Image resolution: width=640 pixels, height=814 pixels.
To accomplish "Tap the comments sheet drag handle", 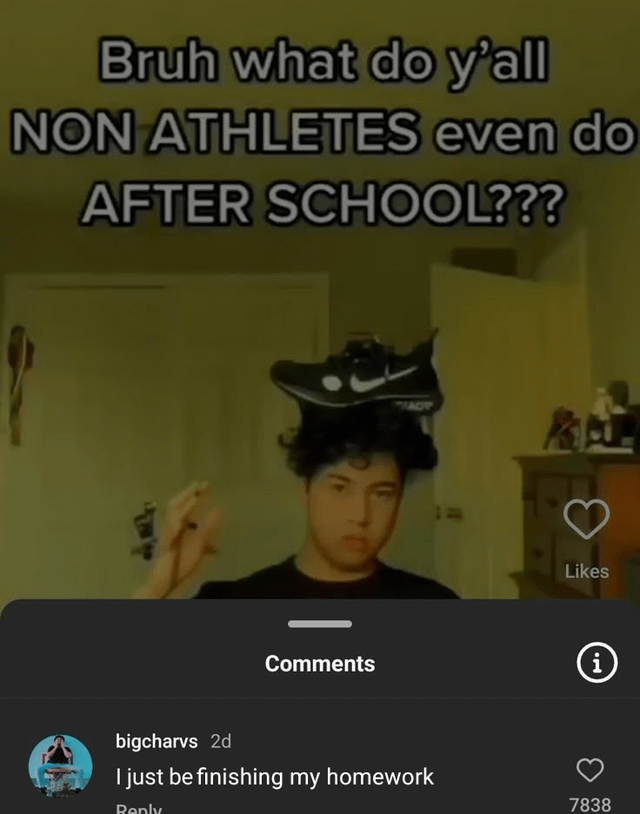I will pyautogui.click(x=320, y=624).
